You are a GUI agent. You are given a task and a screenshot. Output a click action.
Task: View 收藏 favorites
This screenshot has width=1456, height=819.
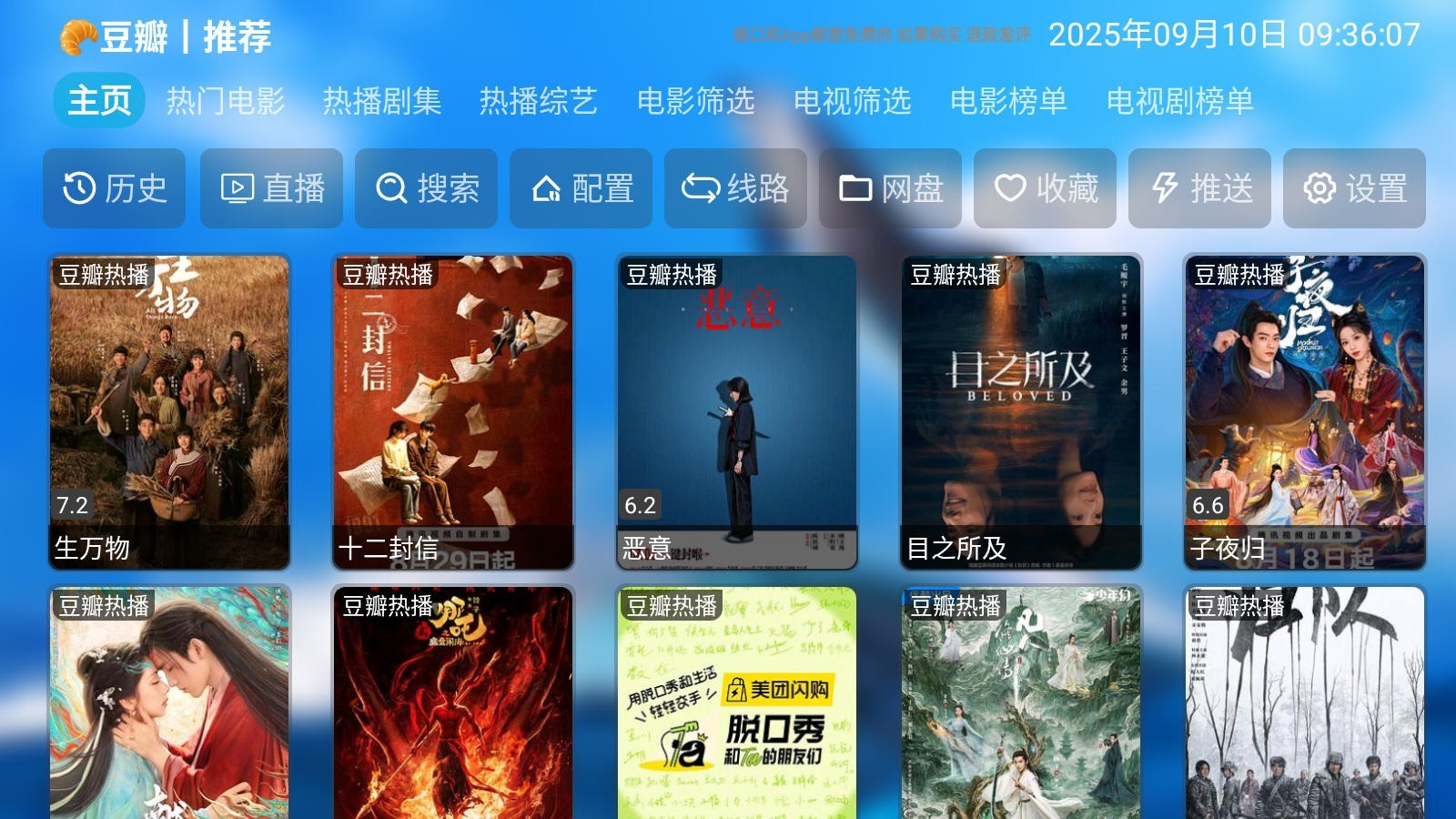click(x=1046, y=188)
